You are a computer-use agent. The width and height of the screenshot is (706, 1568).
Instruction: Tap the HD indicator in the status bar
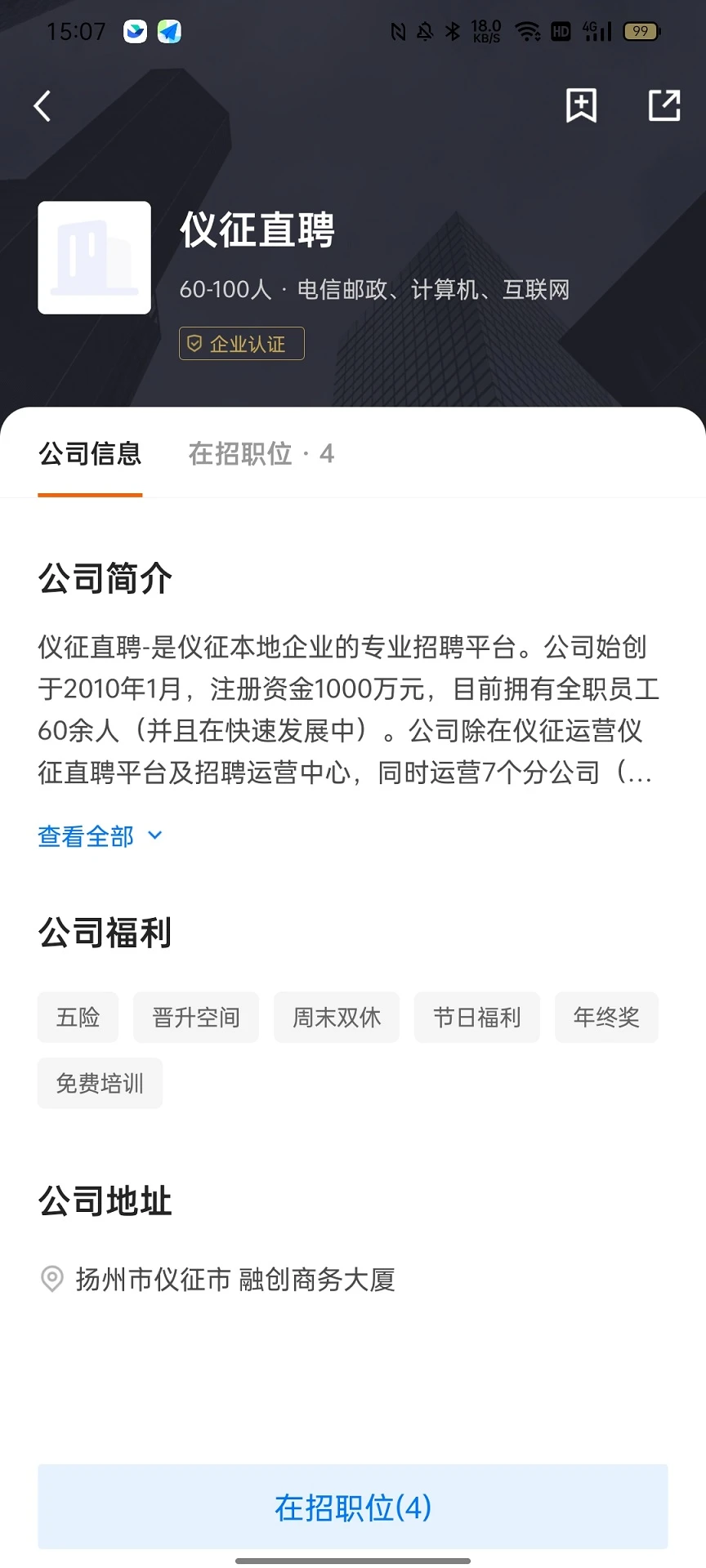[561, 31]
